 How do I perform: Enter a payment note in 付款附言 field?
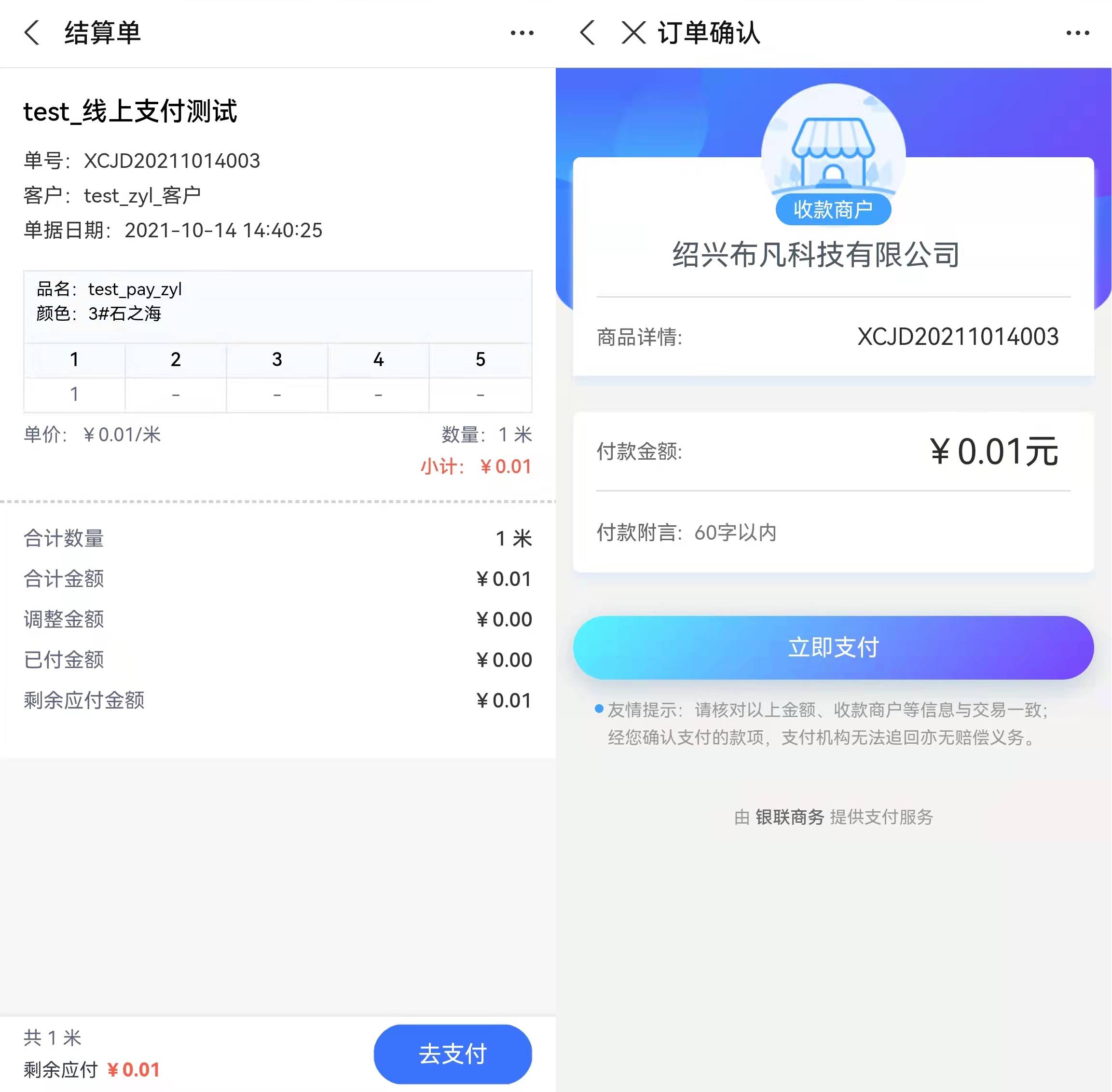tap(861, 533)
